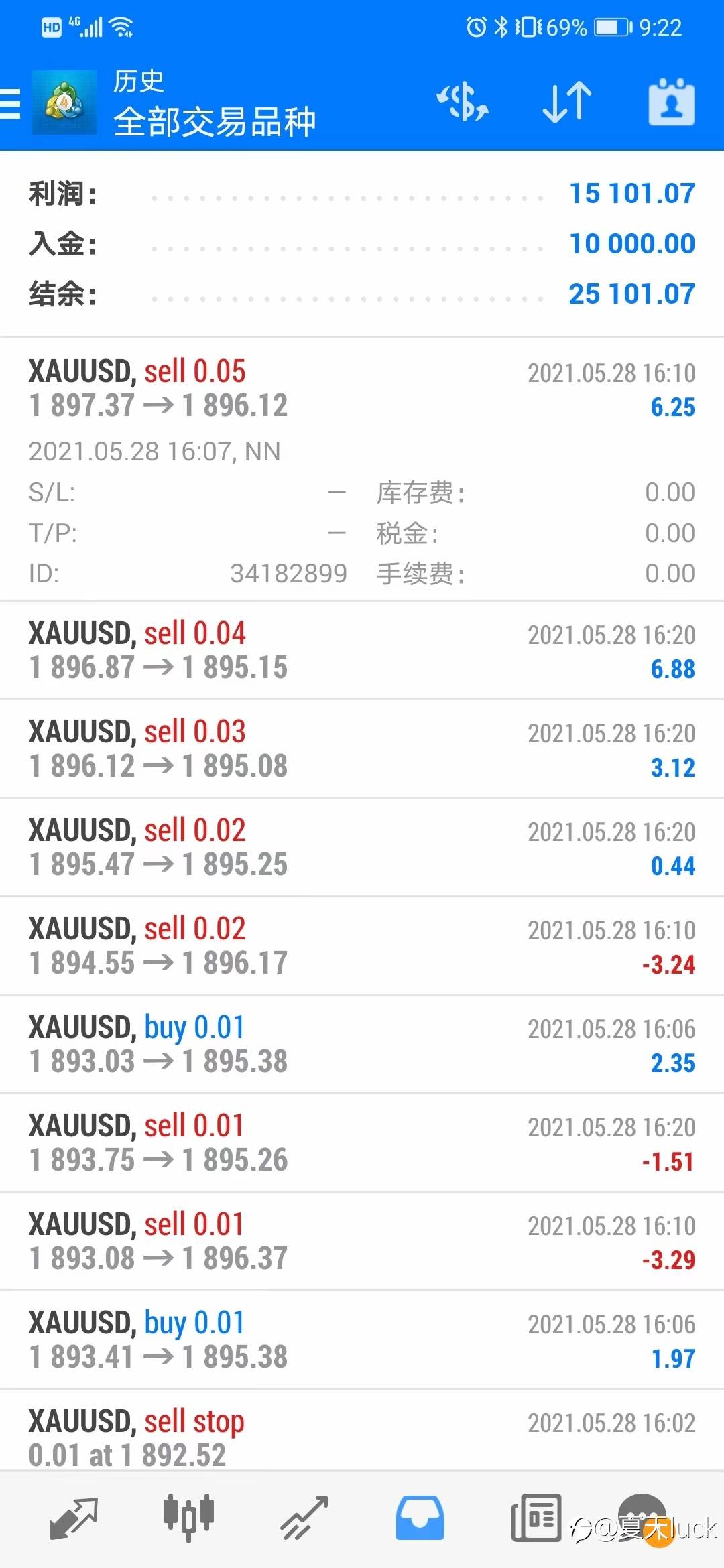The width and height of the screenshot is (724, 1568).
Task: Open the date period calendar icon
Action: 671,103
